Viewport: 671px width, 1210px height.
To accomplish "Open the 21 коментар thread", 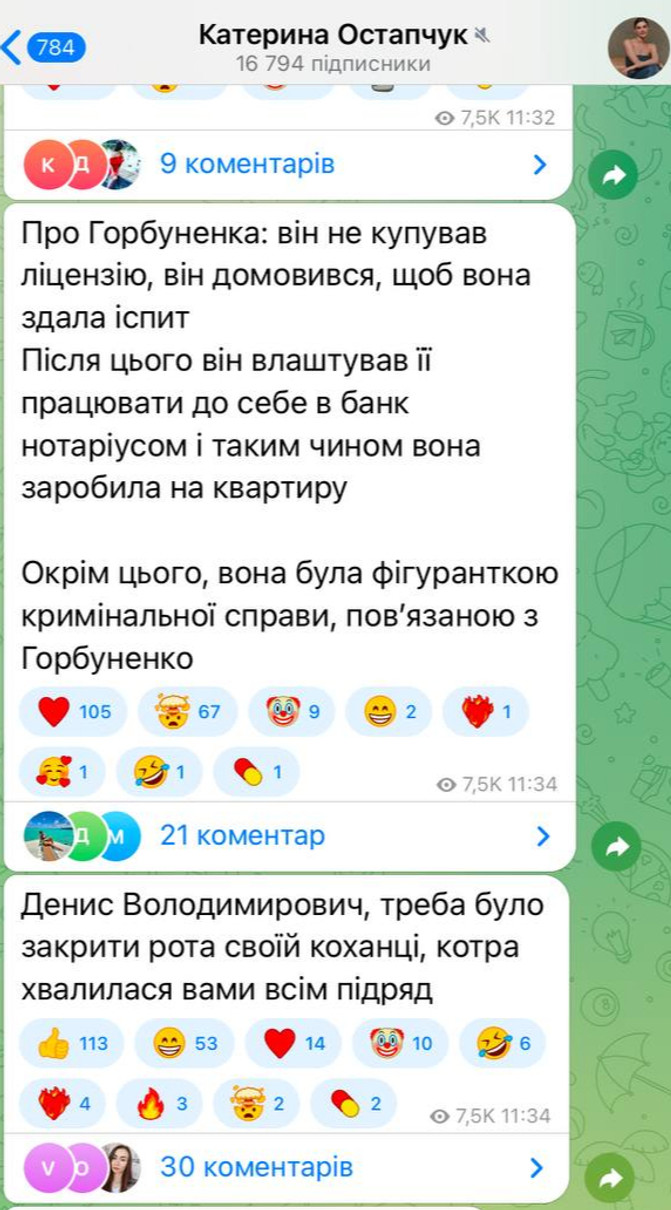I will pyautogui.click(x=288, y=835).
